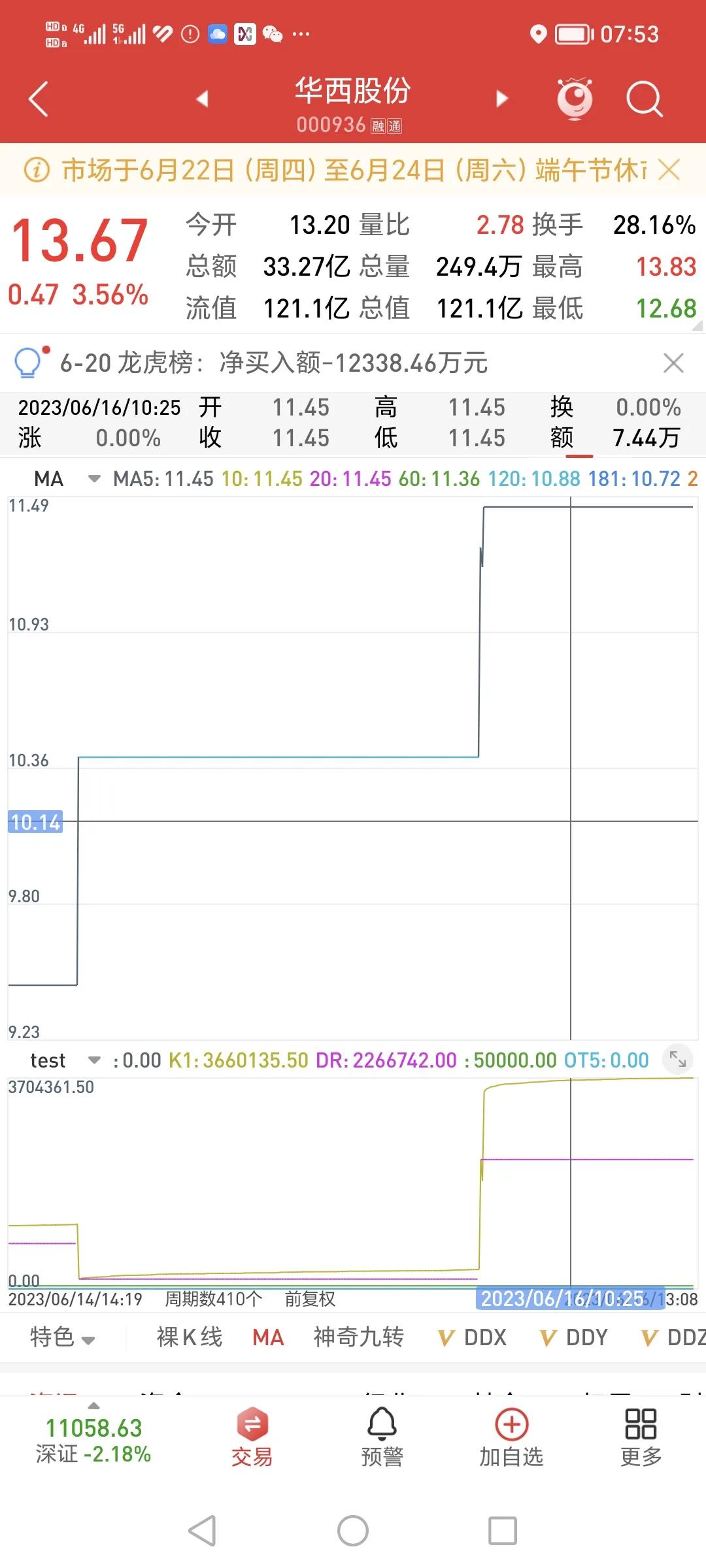Open the stock search
The width and height of the screenshot is (706, 1568).
point(644,98)
